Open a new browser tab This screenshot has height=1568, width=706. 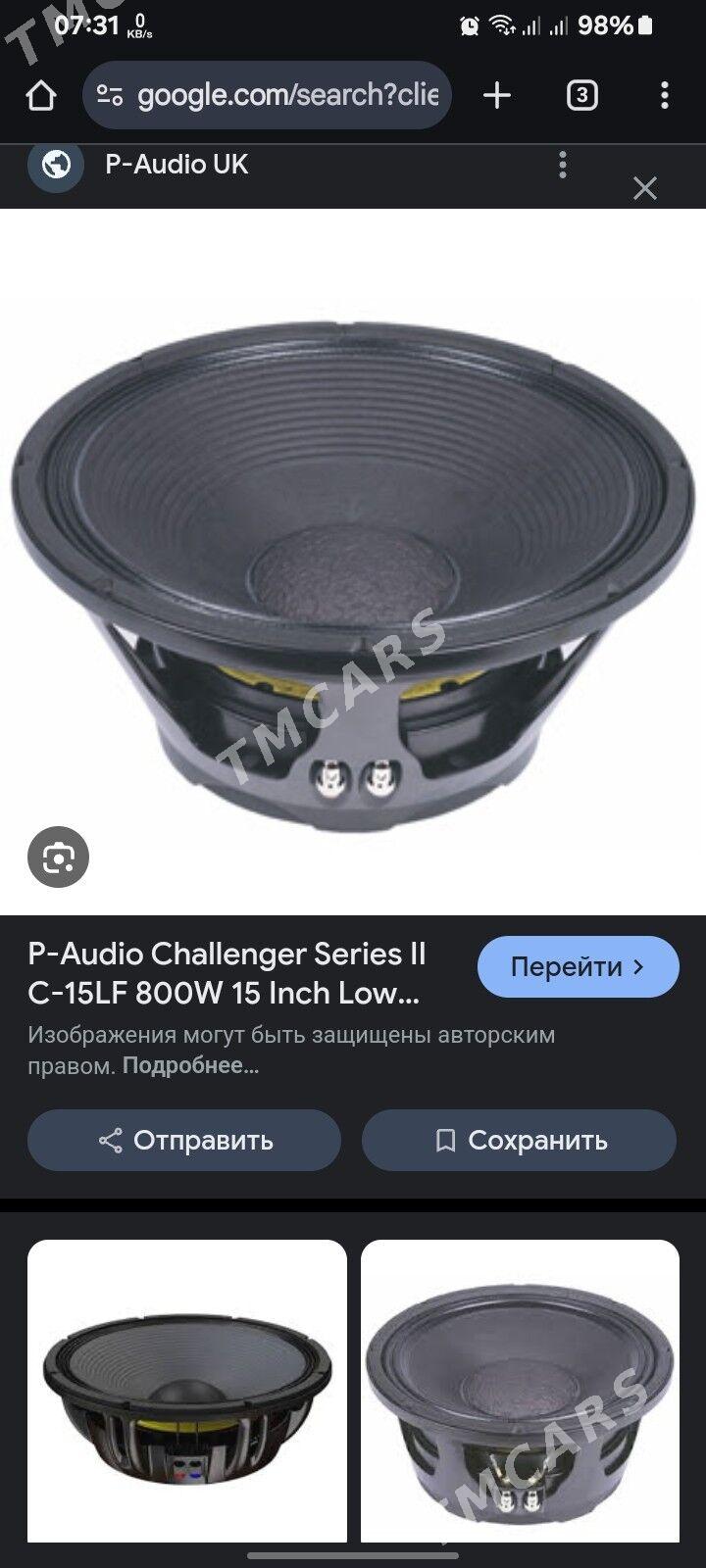coord(497,95)
